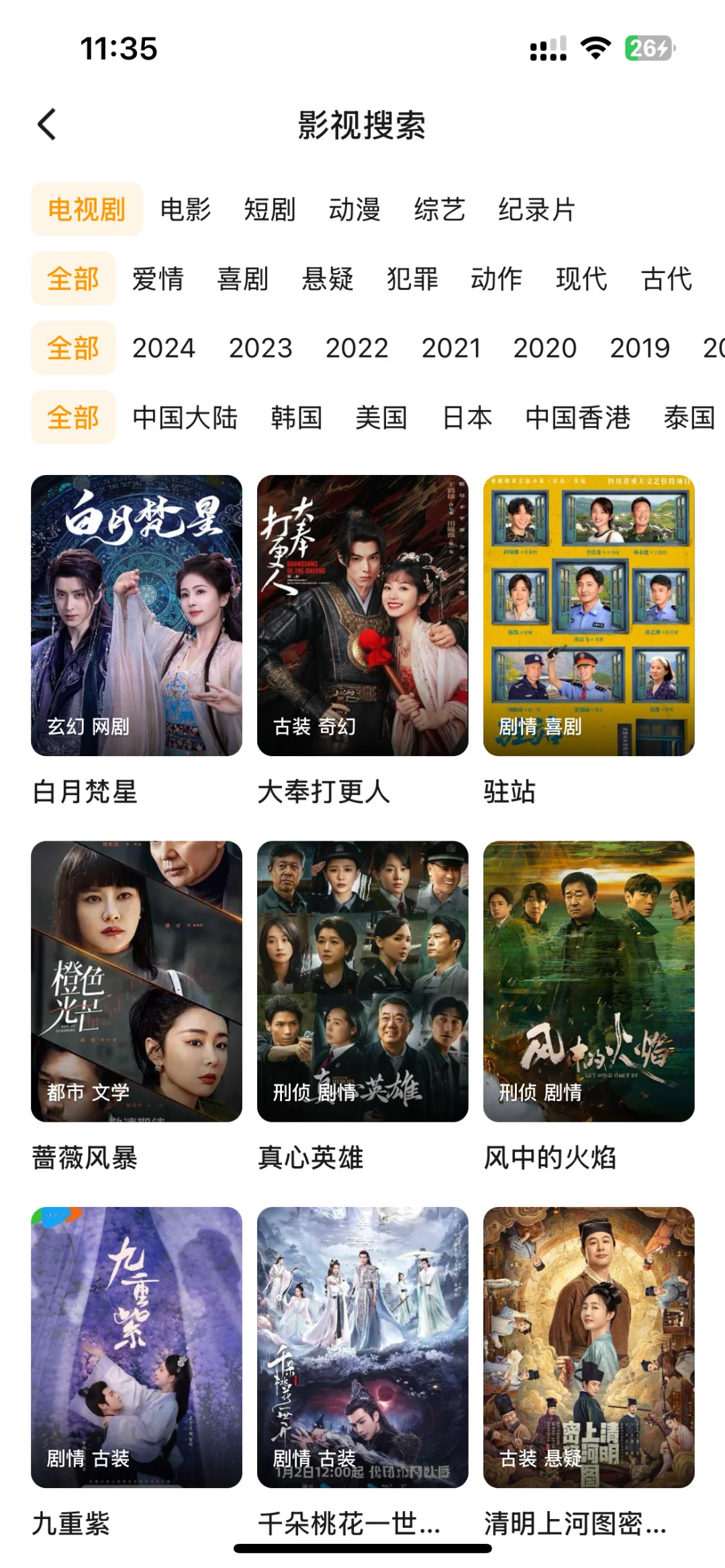Filter by genre 爱情
The image size is (725, 1568).
tap(158, 279)
